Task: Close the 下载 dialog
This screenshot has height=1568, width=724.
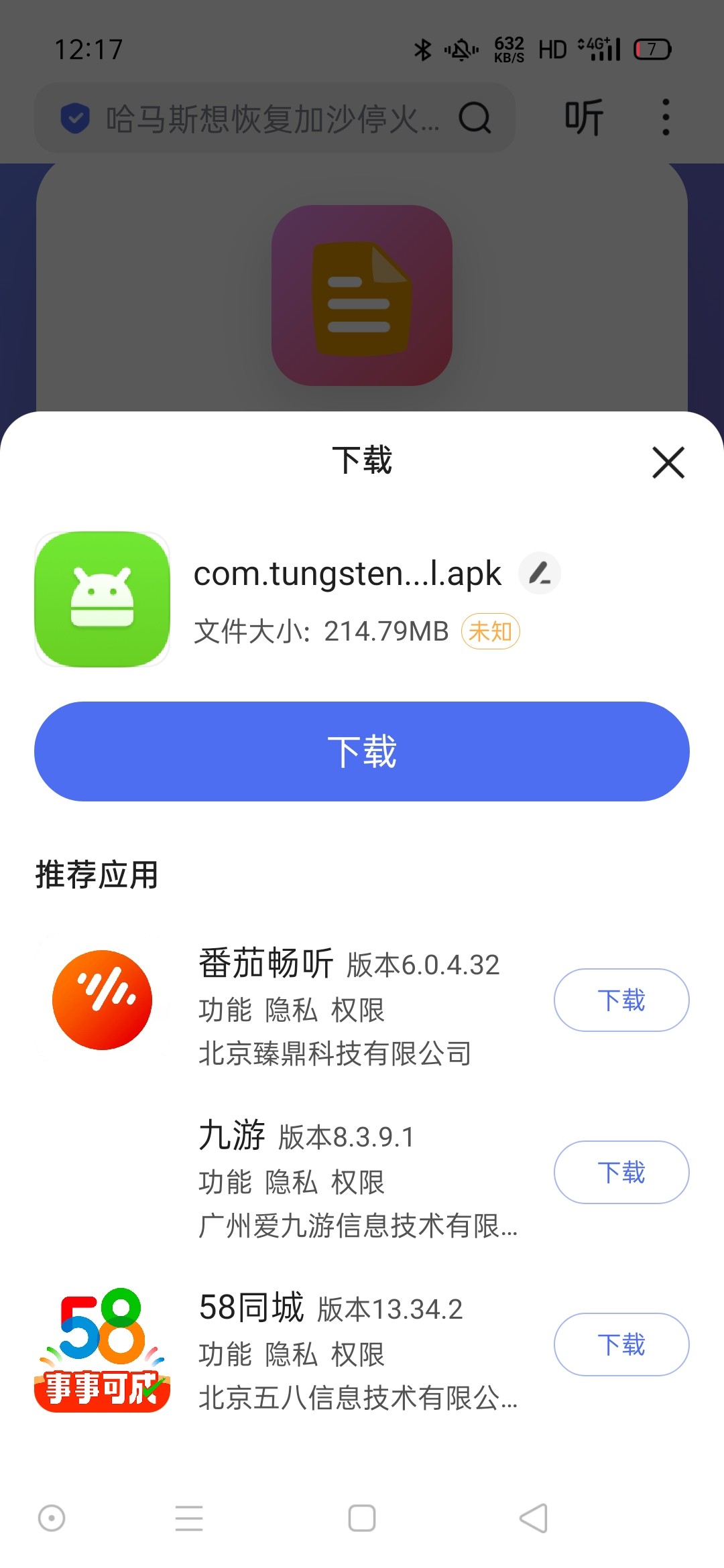Action: 668,462
